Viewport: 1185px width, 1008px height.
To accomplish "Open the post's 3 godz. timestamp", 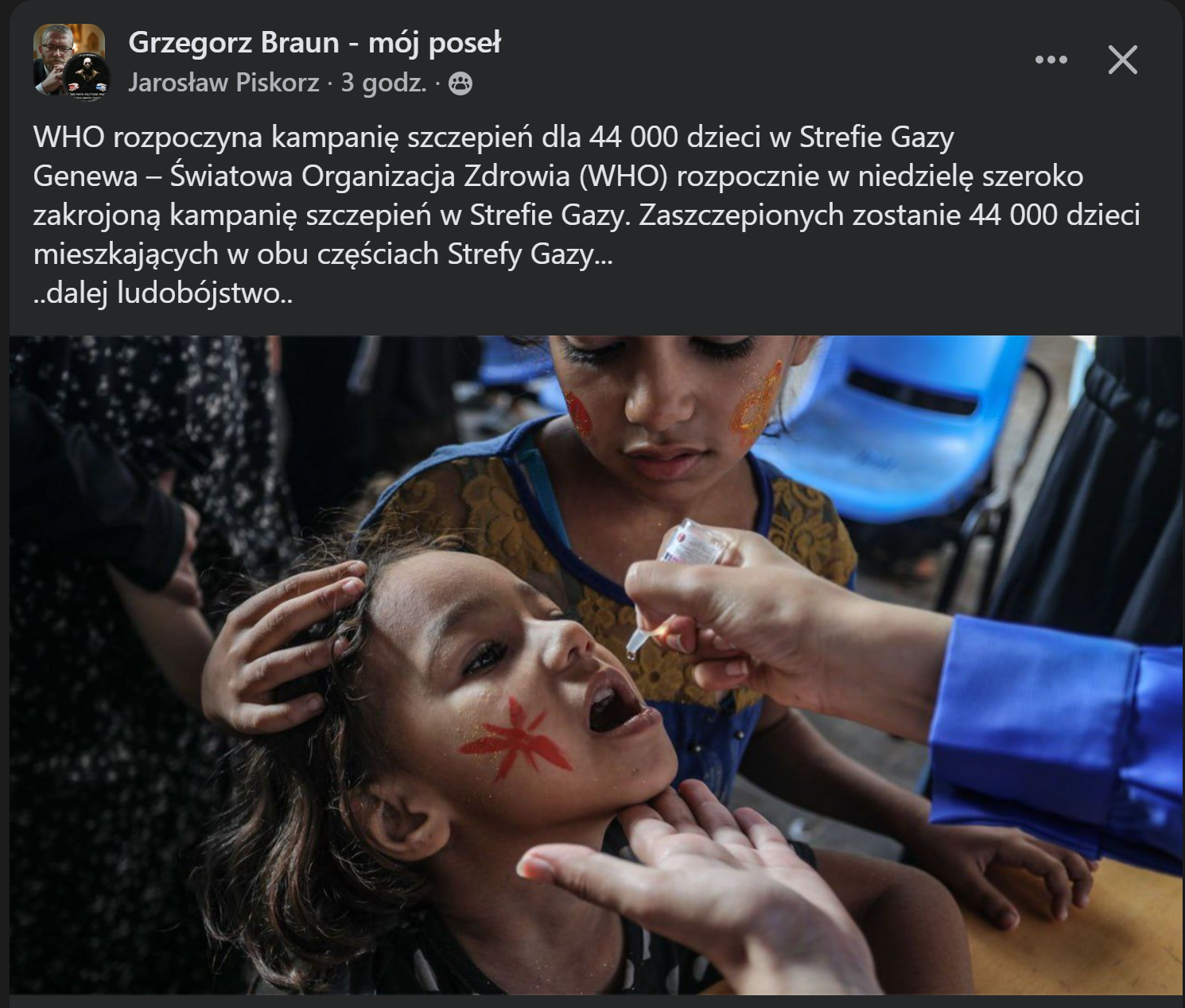I will 384,83.
